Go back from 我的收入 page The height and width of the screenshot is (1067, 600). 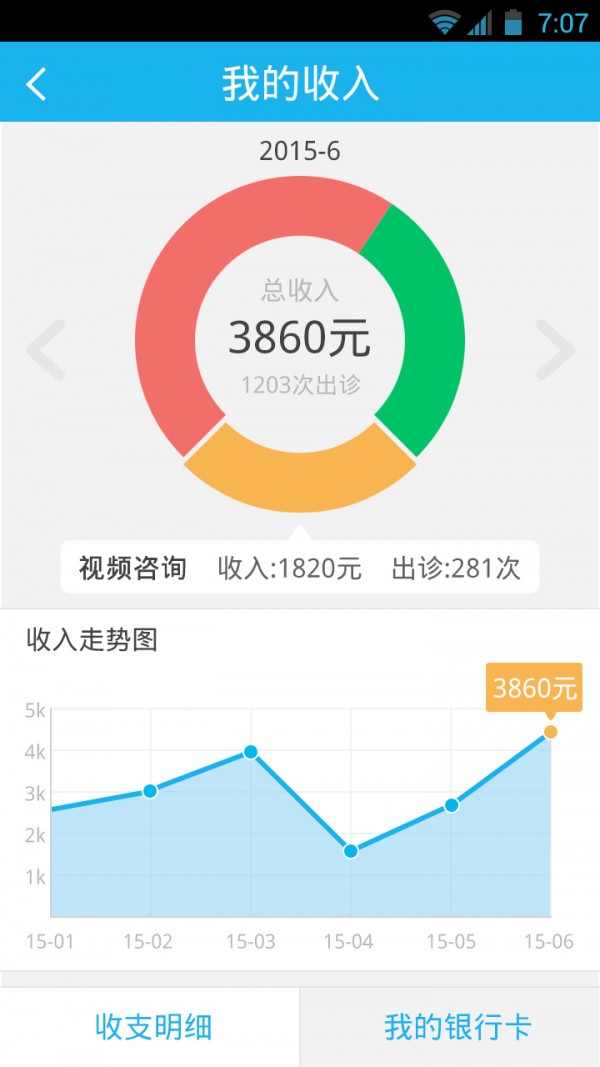36,84
